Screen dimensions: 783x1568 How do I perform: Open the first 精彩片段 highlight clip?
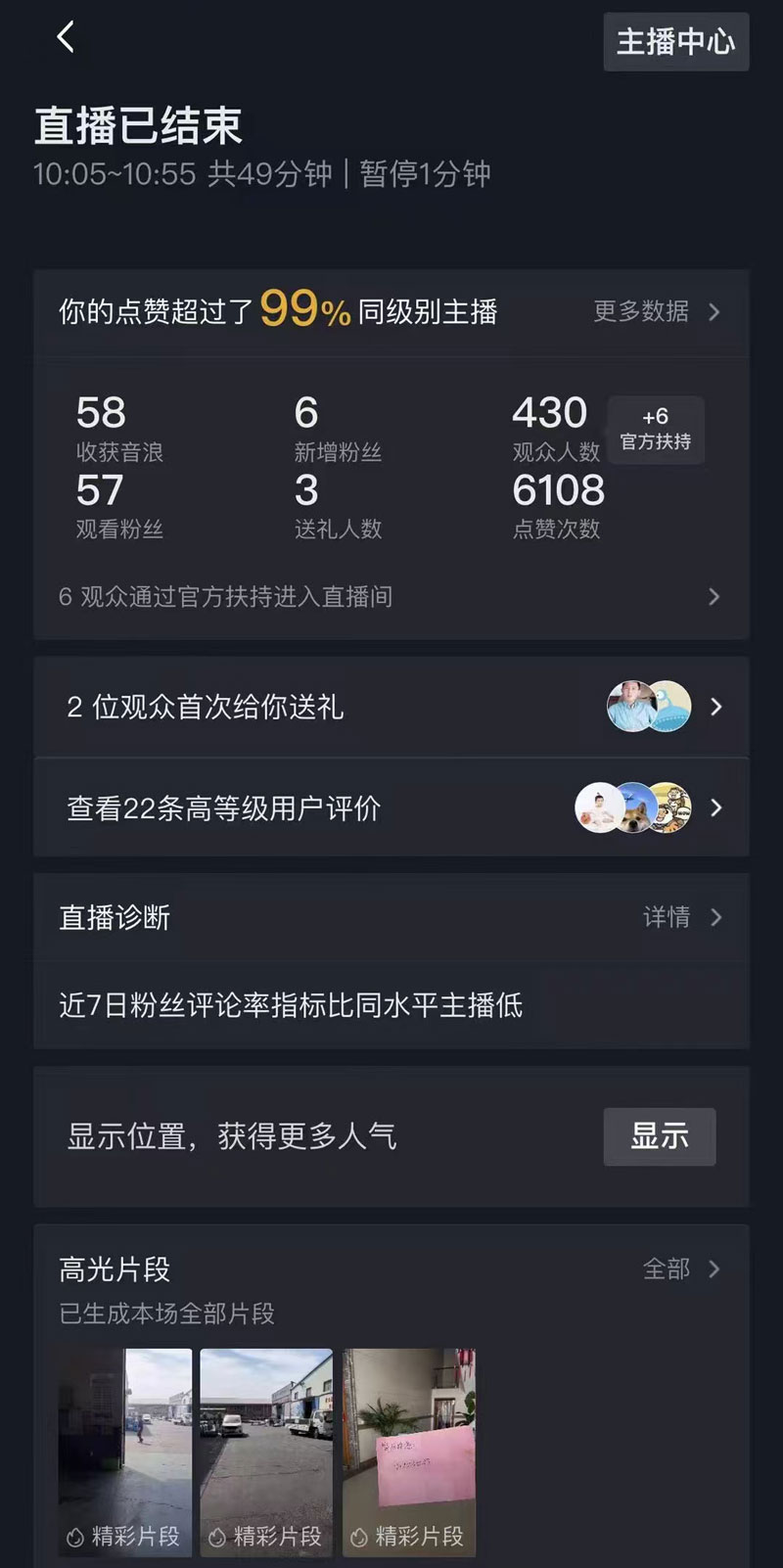[124, 1452]
